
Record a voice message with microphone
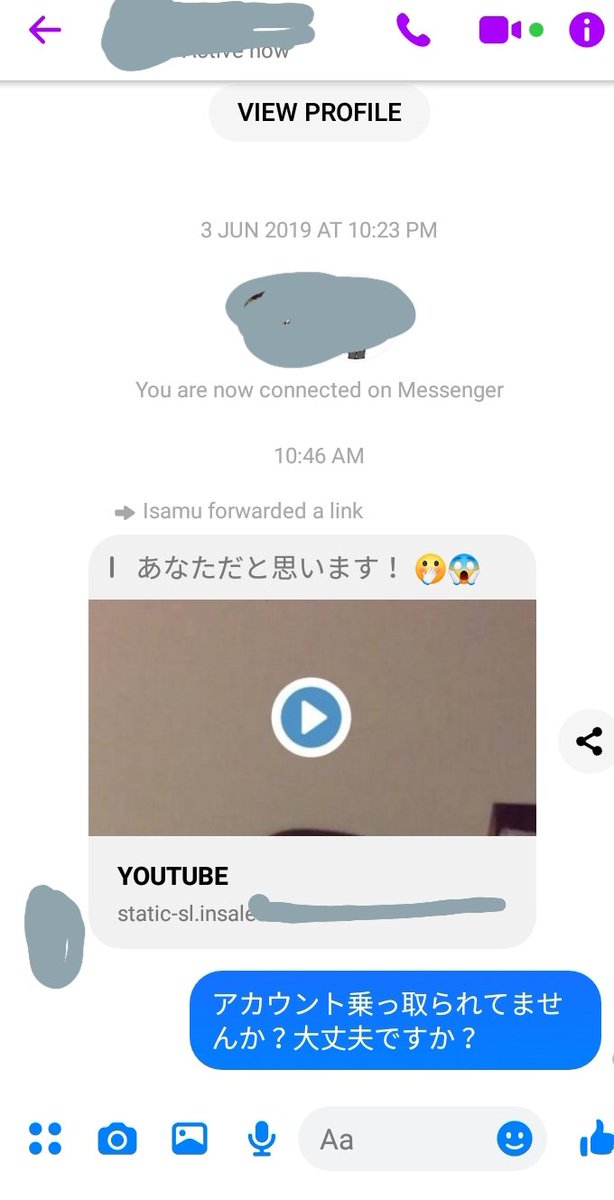coord(262,1138)
